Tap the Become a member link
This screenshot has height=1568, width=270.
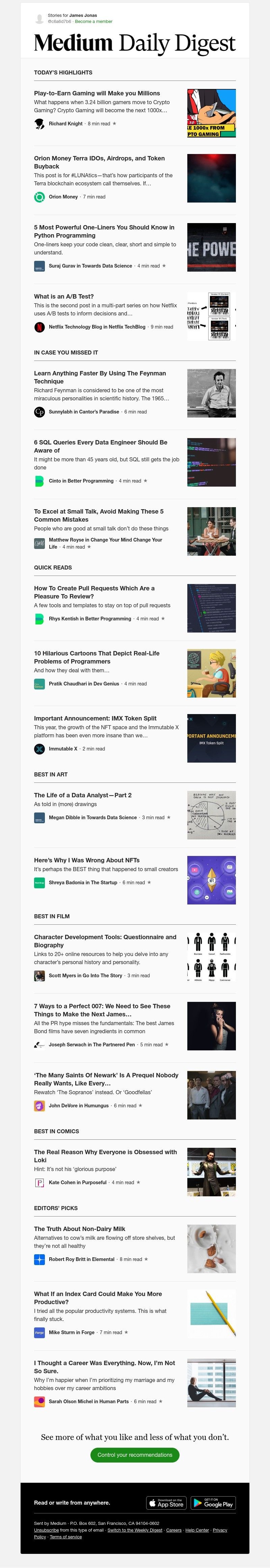point(93,21)
